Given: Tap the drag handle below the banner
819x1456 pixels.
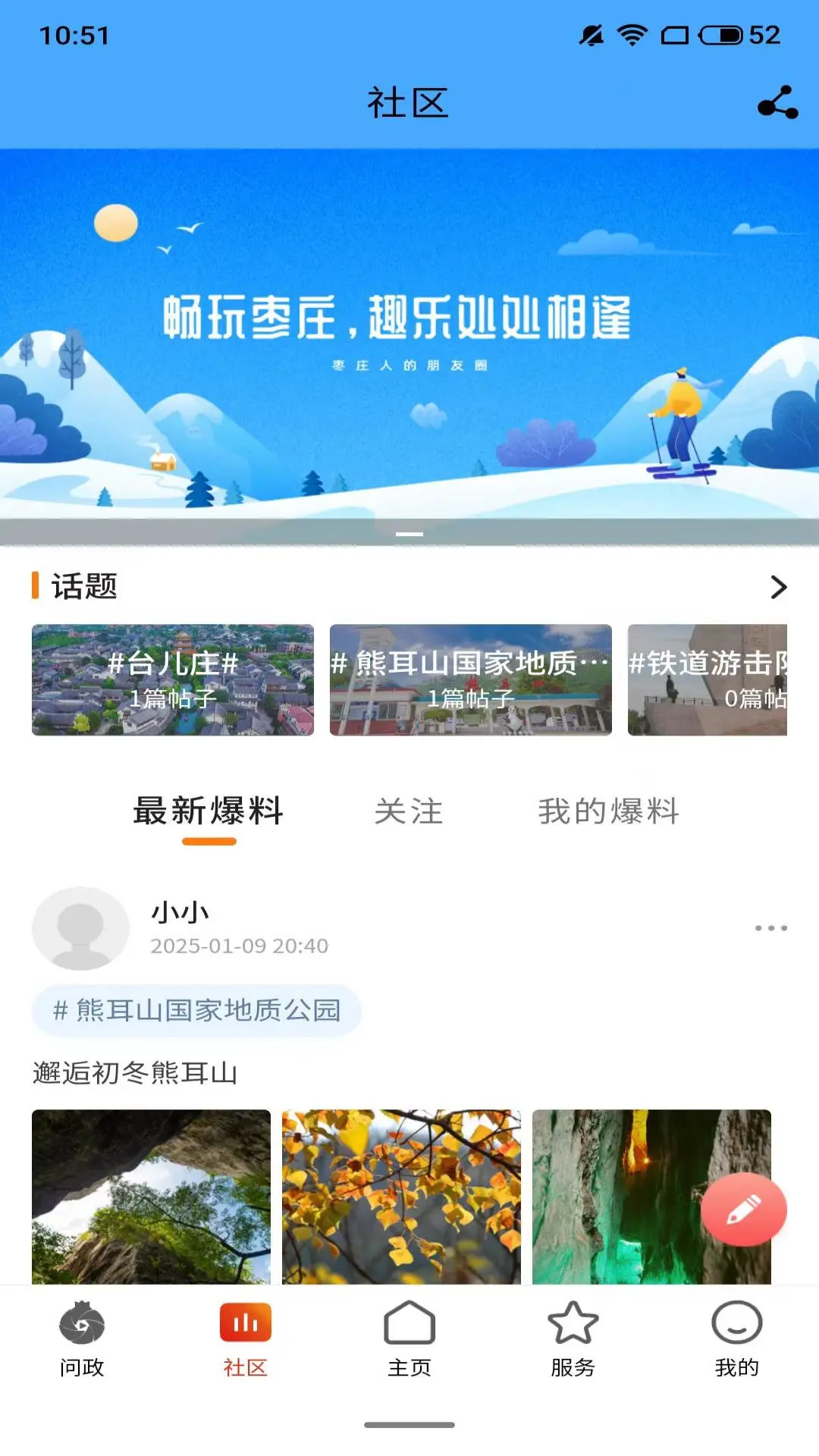Looking at the screenshot, I should [409, 535].
